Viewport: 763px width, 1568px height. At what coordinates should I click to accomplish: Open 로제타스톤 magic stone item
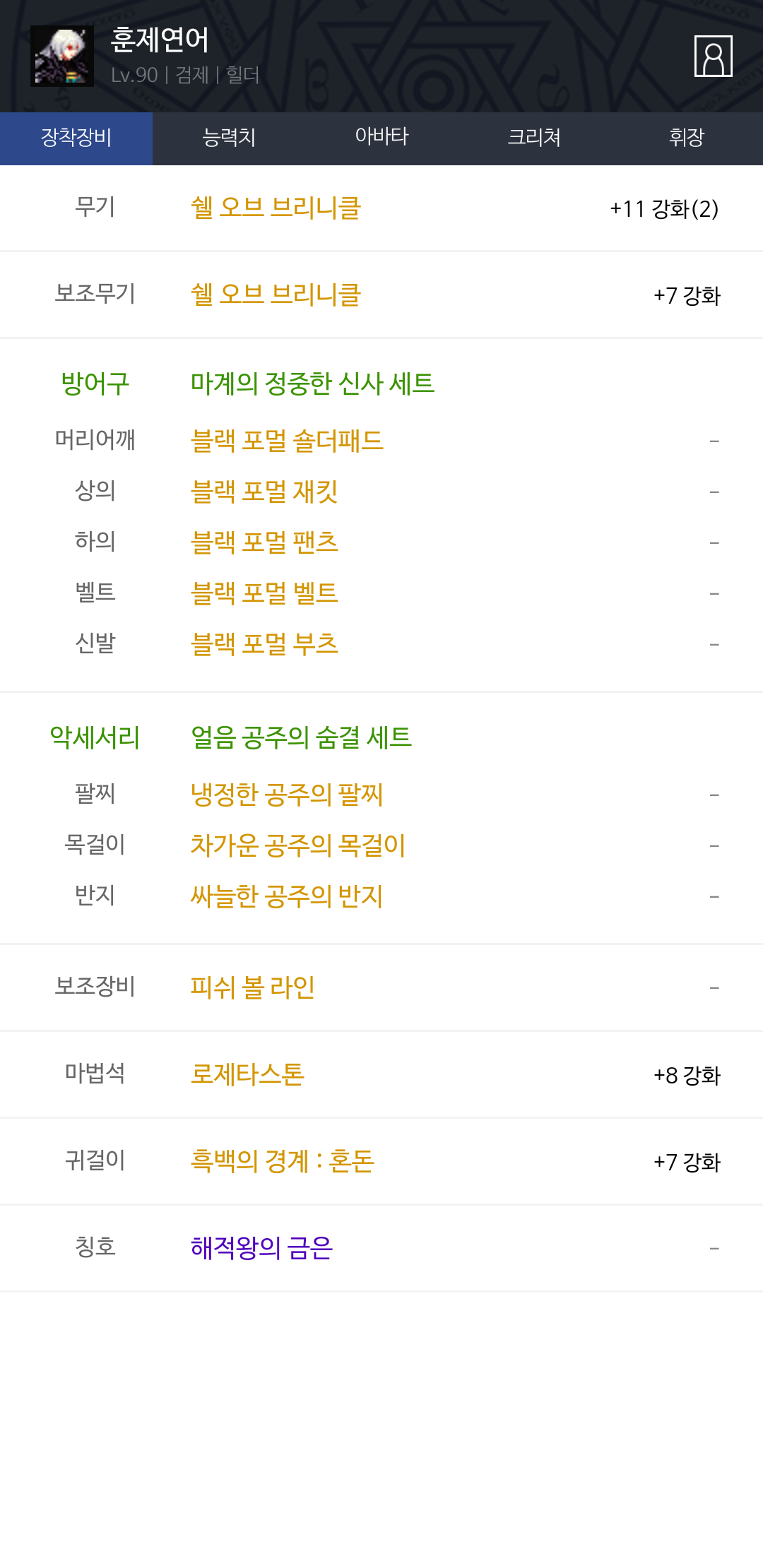click(247, 1074)
